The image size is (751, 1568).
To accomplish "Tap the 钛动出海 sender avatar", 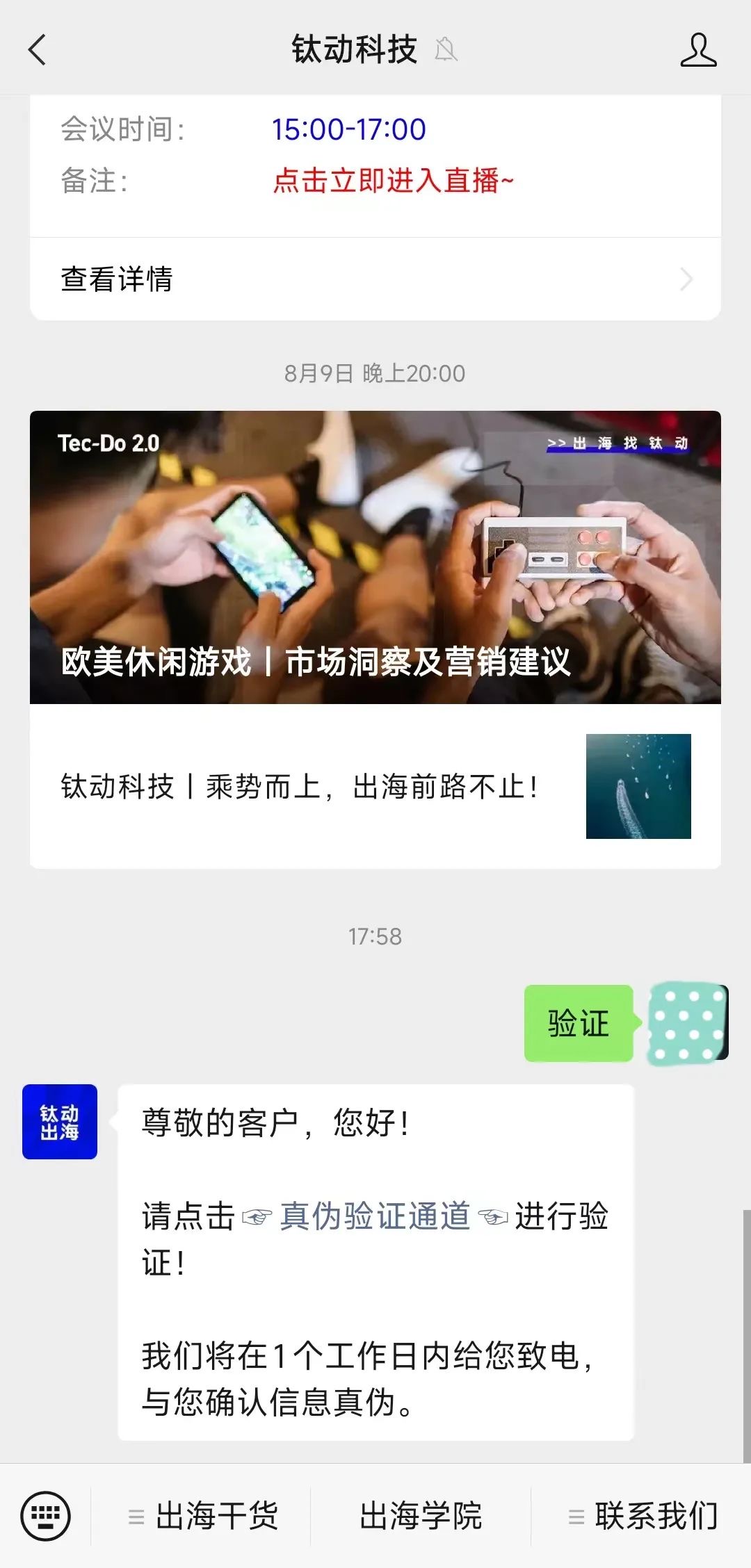I will tap(60, 1122).
